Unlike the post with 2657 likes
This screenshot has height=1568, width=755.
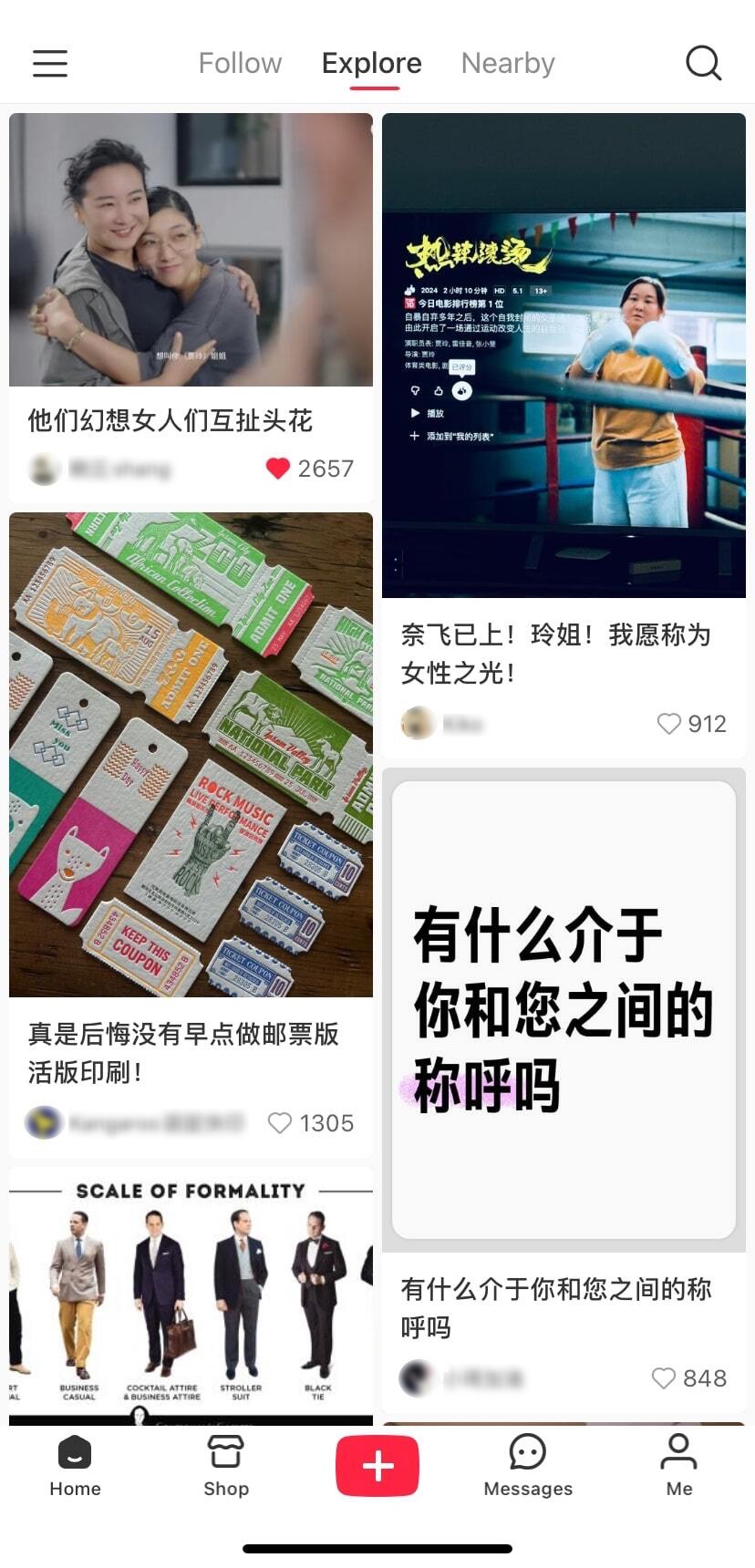(x=278, y=469)
